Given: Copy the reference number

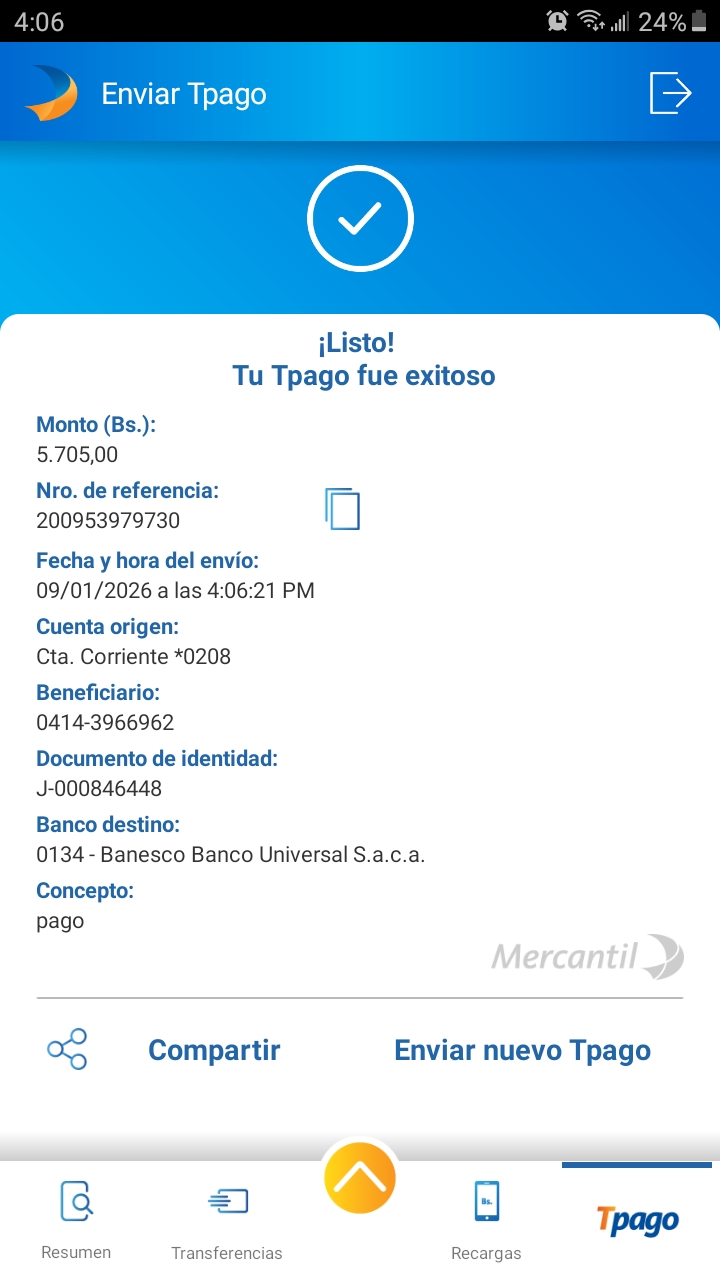Looking at the screenshot, I should (342, 508).
